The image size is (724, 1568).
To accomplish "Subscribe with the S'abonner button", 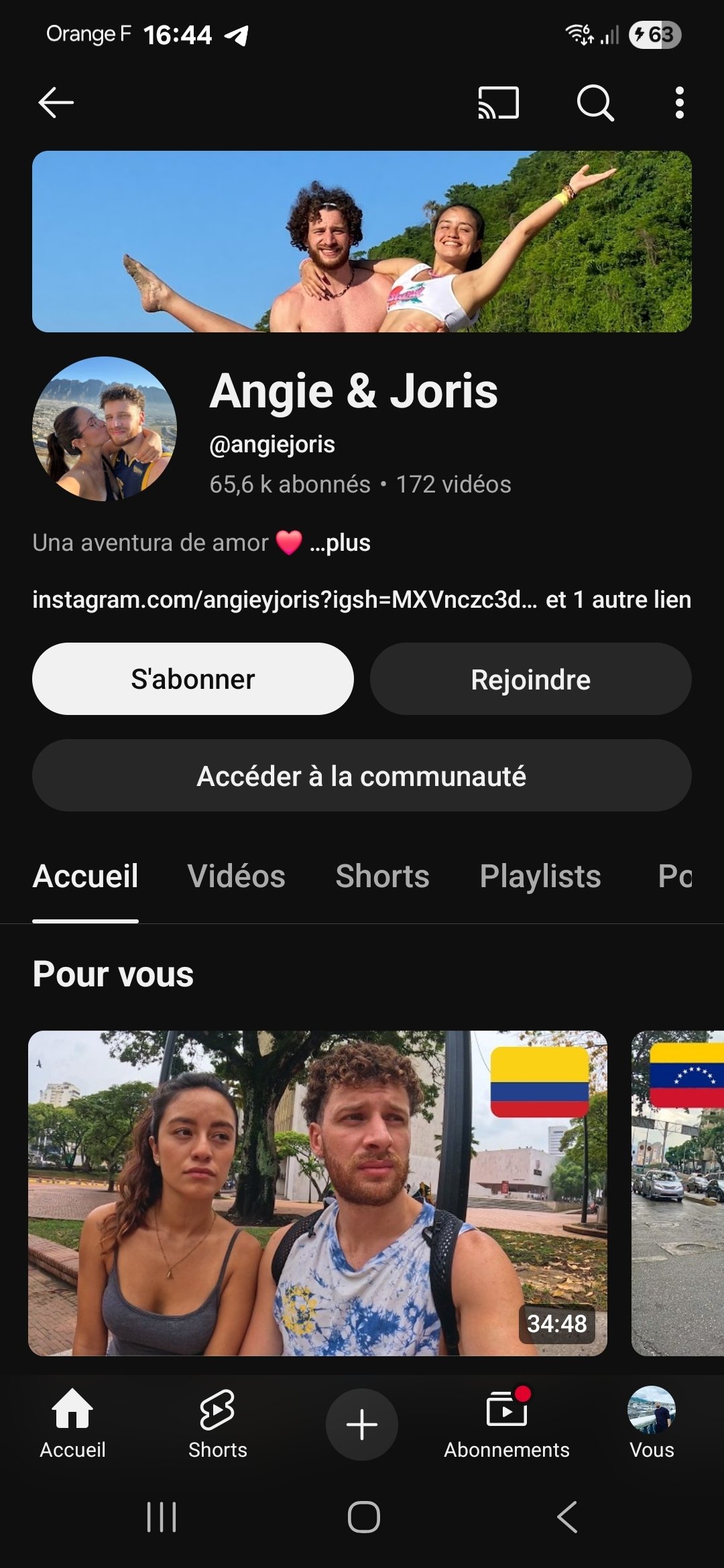I will point(193,679).
